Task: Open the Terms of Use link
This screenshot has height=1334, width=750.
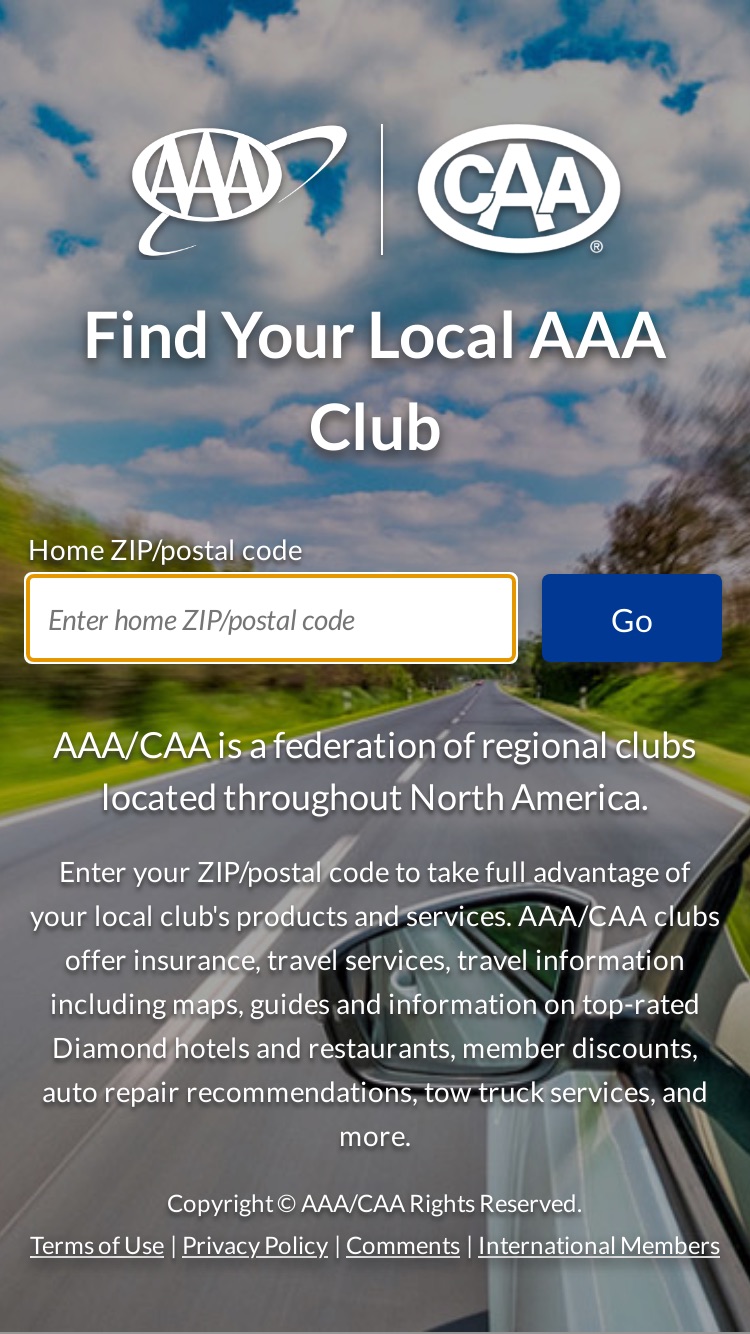Action: pos(97,1245)
